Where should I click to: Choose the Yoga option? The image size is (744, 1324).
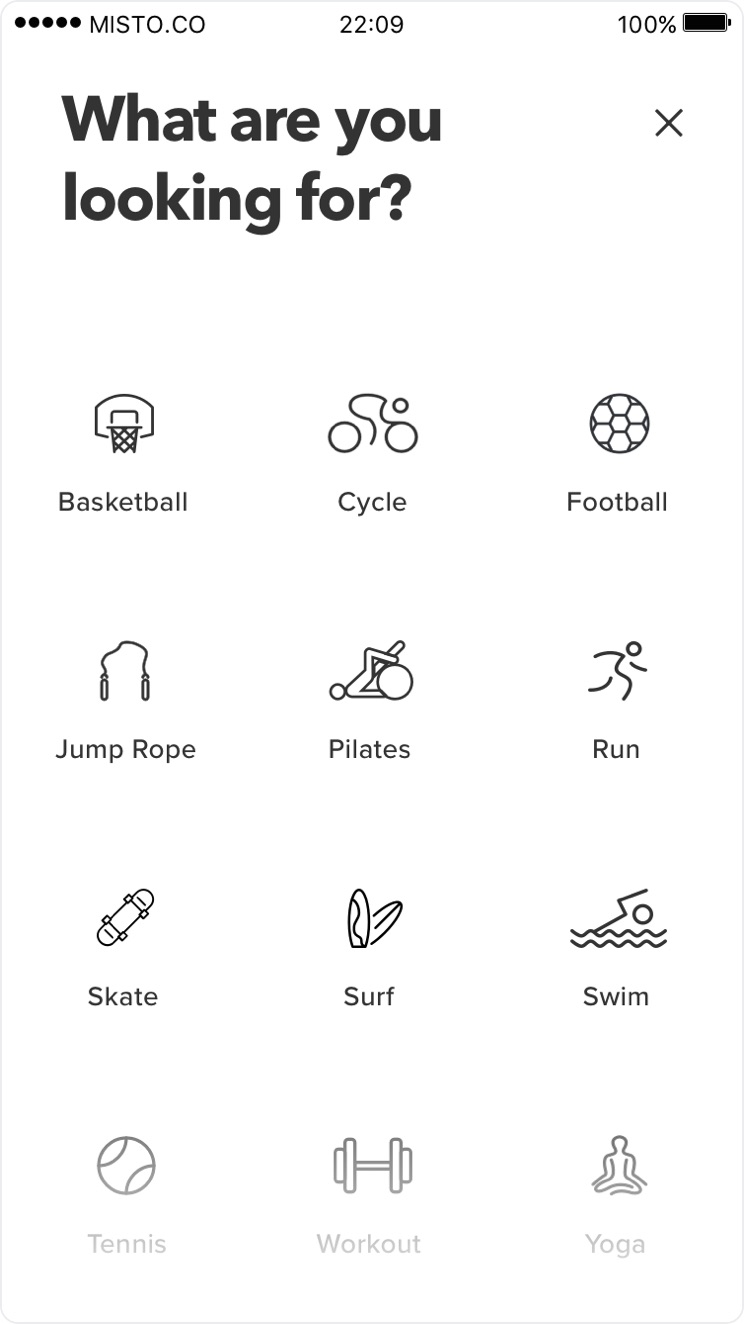pos(617,1196)
